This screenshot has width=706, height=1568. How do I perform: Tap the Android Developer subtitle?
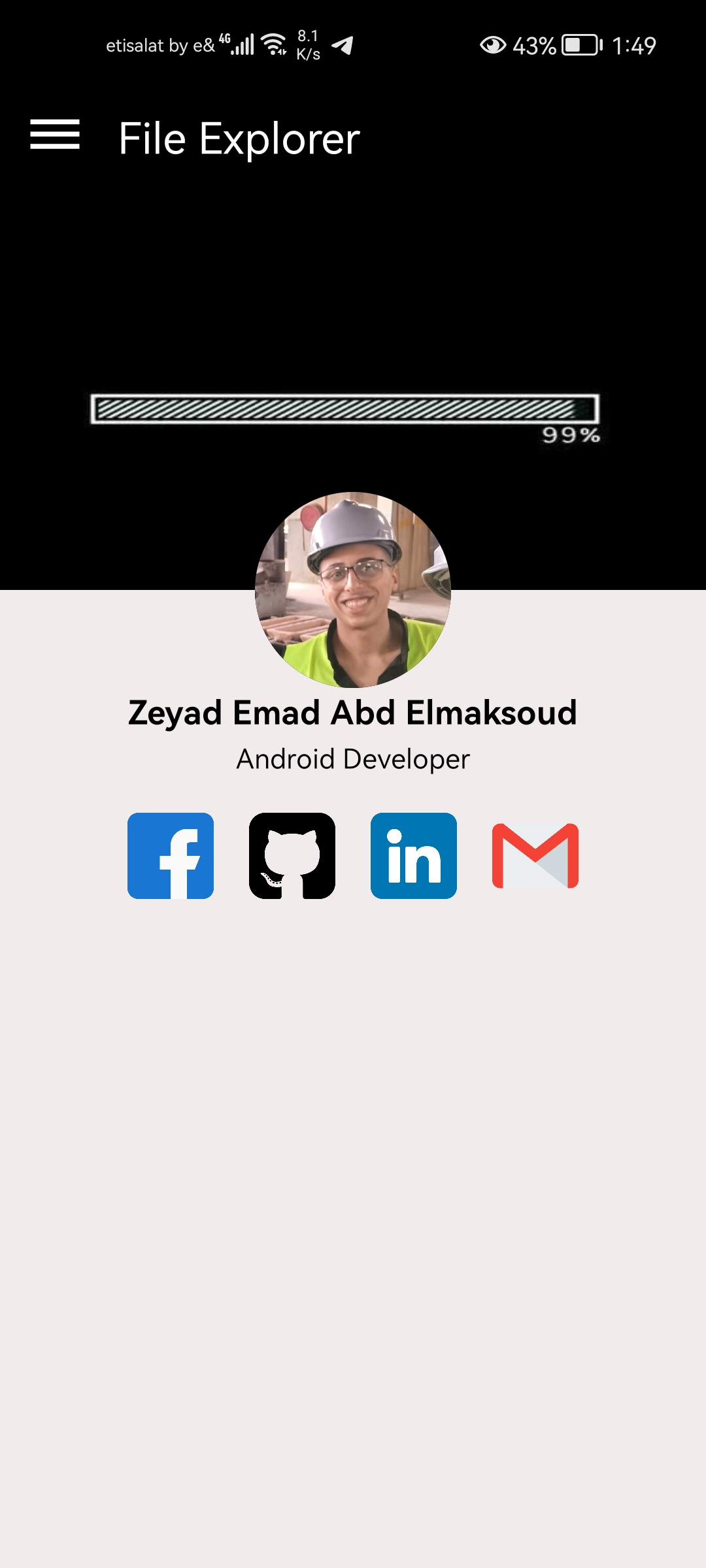coord(353,760)
